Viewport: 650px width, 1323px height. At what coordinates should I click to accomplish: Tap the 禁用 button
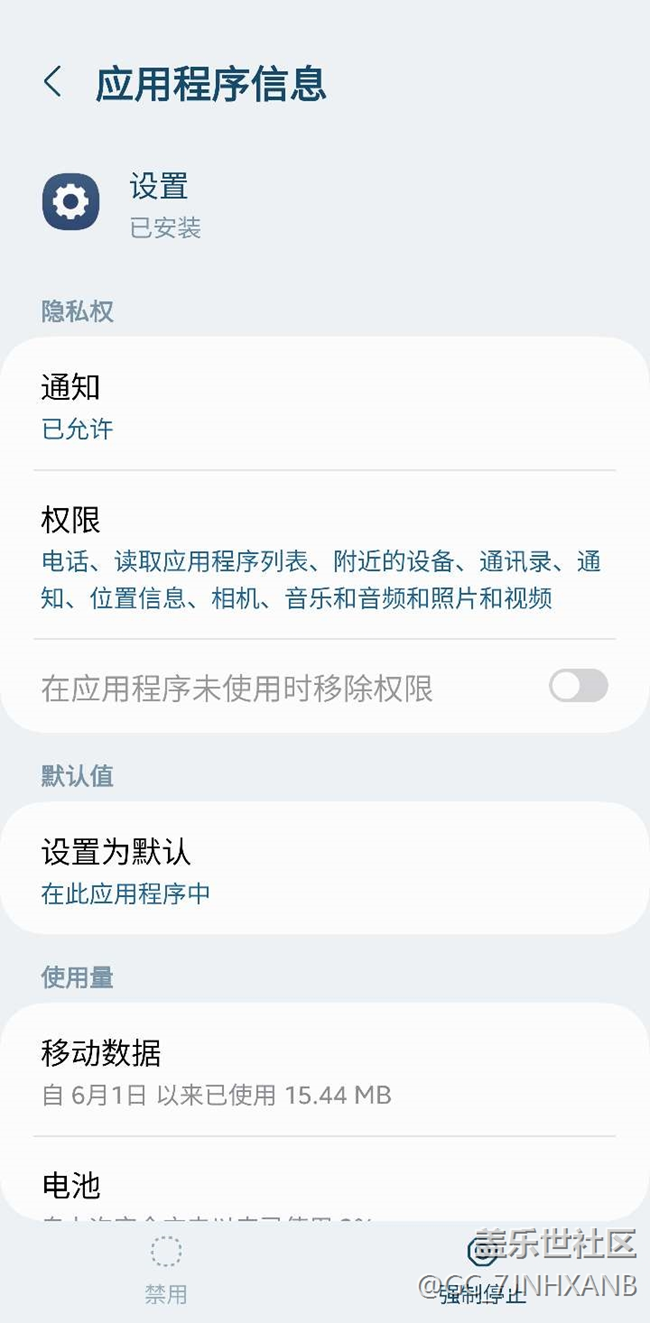click(x=166, y=1270)
